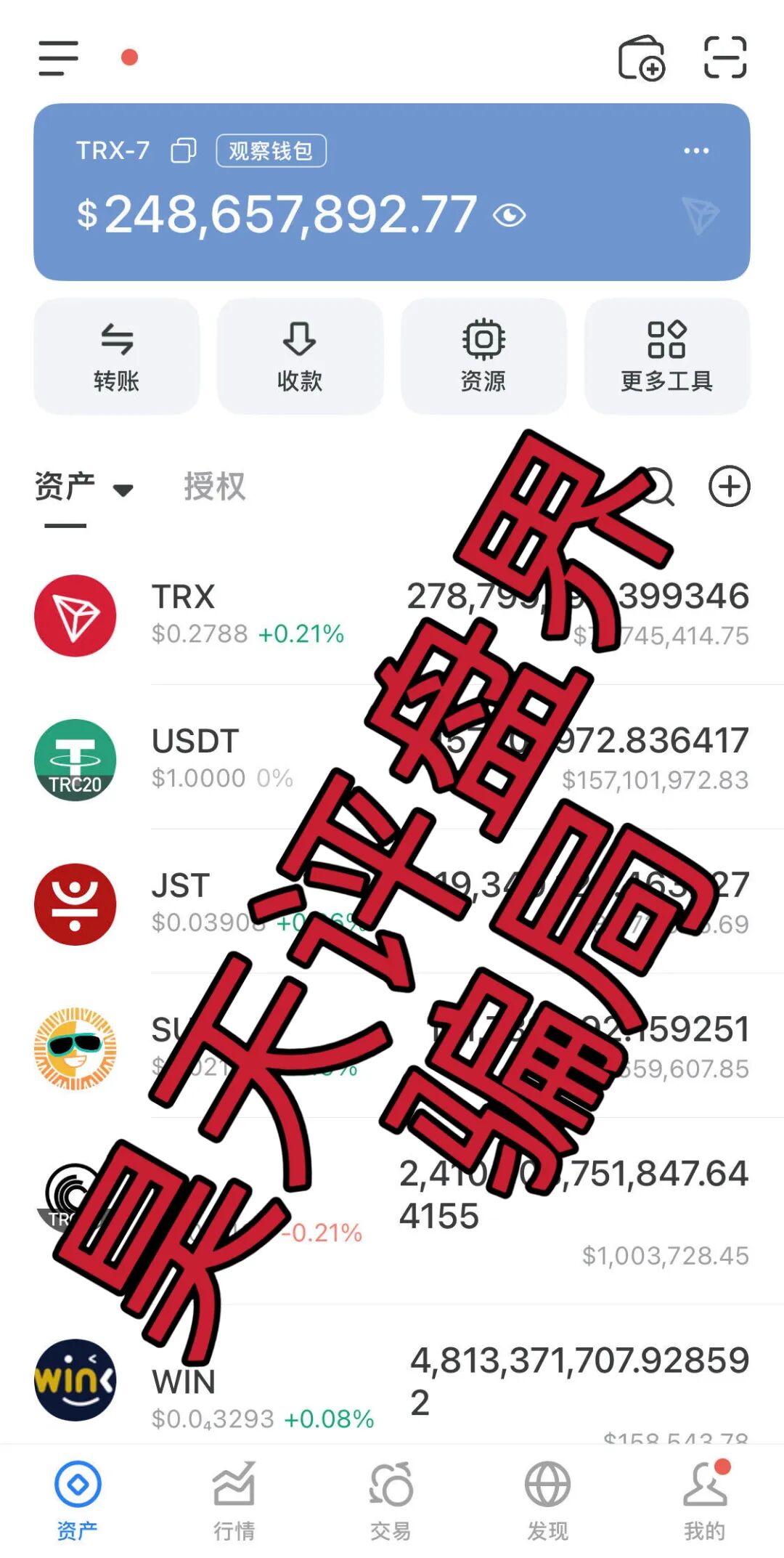This screenshot has height=1558, width=784.
Task: Open the ... options menu on the wallet card
Action: (696, 150)
